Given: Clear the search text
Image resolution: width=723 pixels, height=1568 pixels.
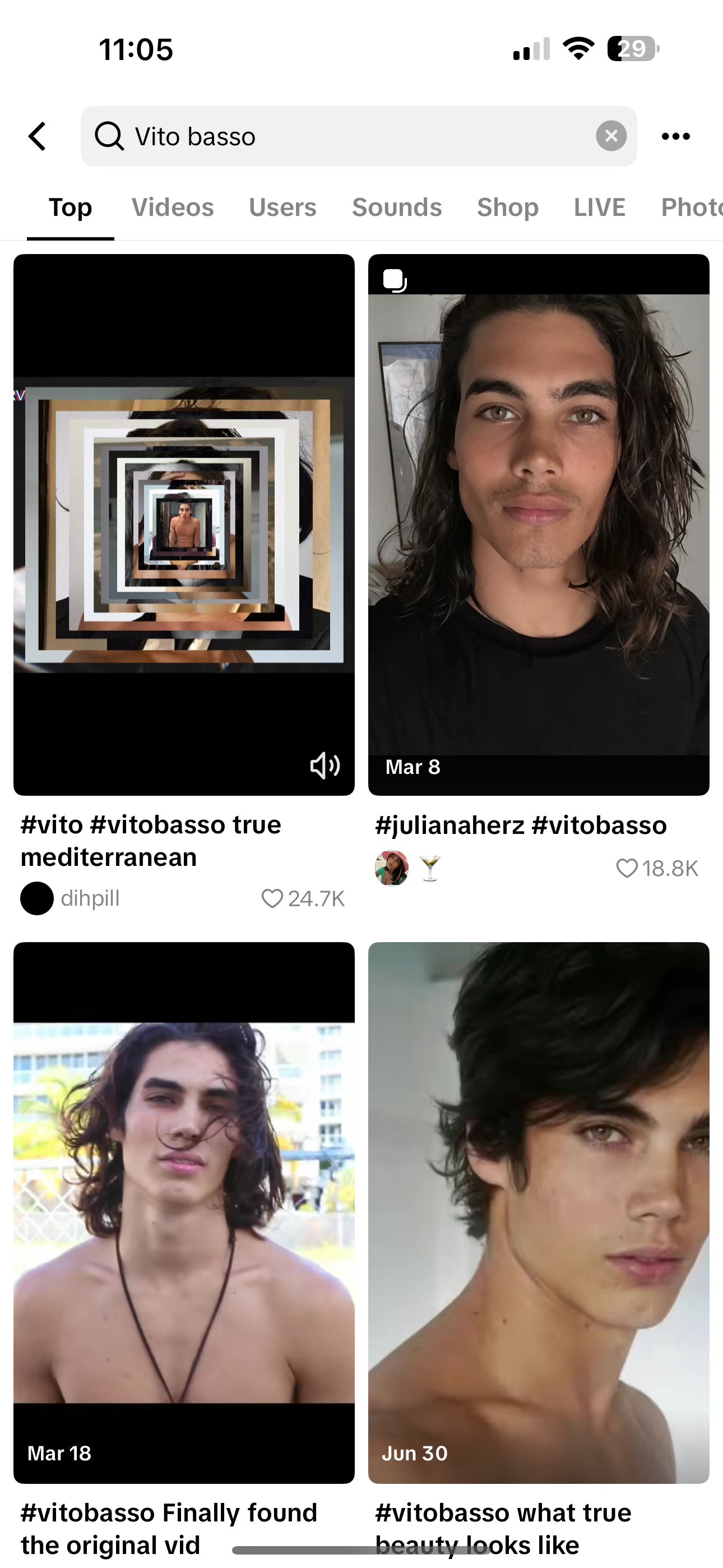Looking at the screenshot, I should point(611,136).
